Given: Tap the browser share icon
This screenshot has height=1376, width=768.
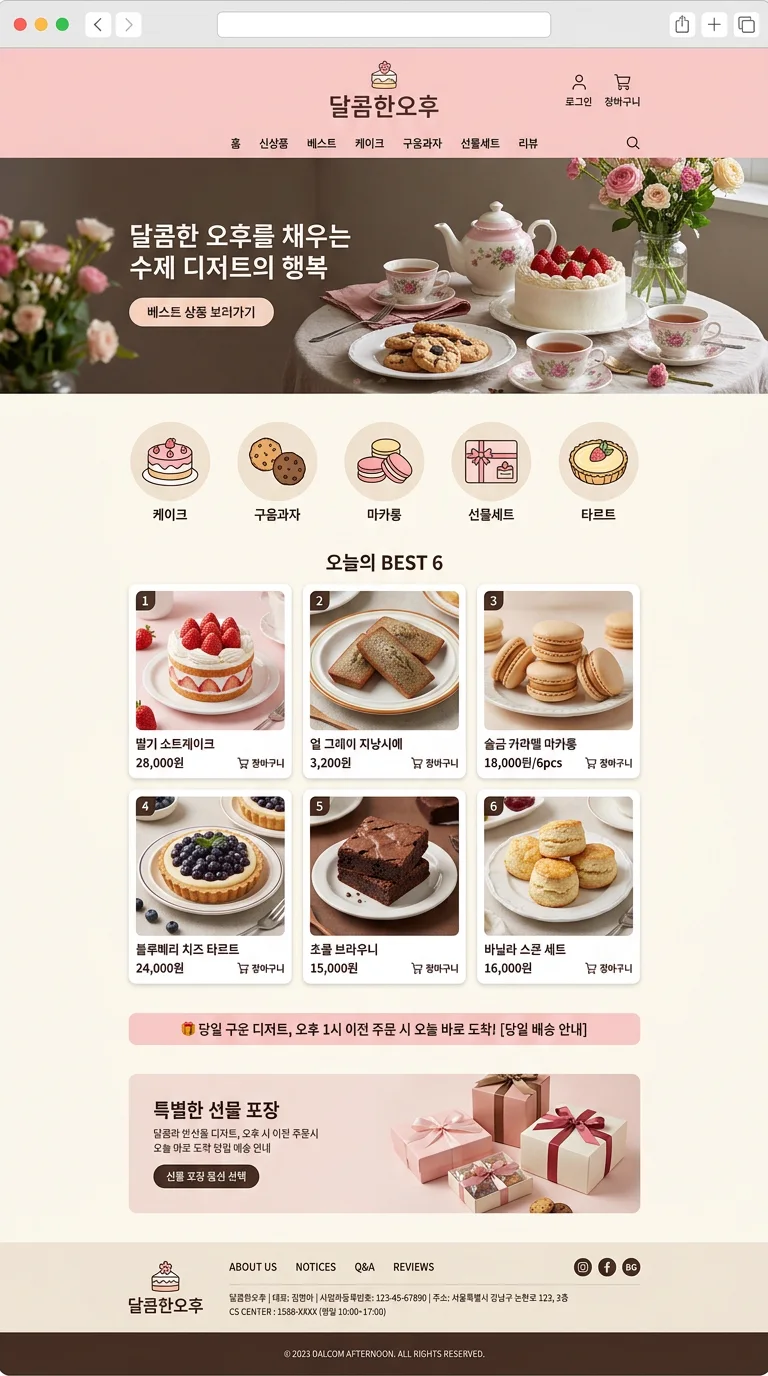Looking at the screenshot, I should pos(682,25).
